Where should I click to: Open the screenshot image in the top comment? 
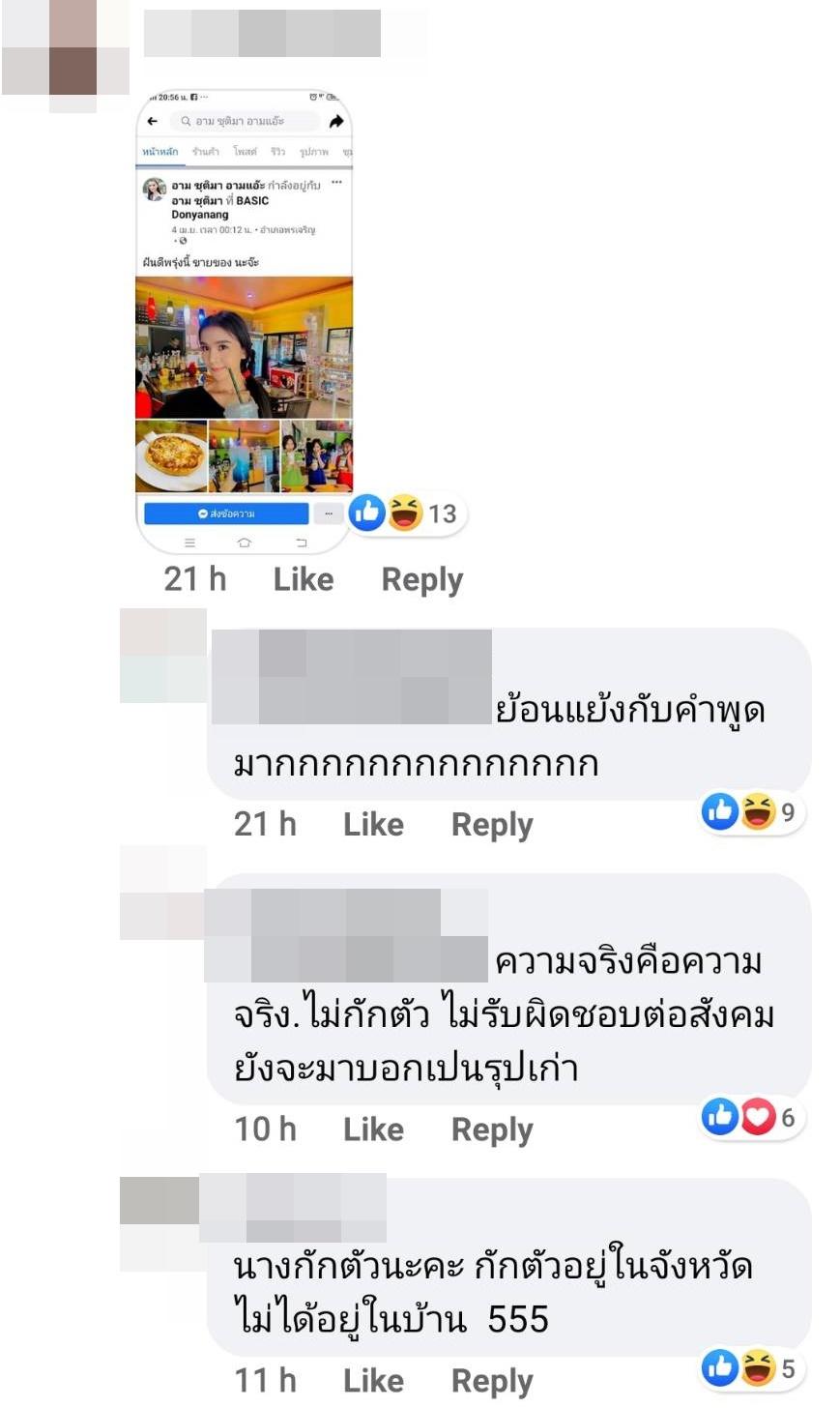point(244,319)
